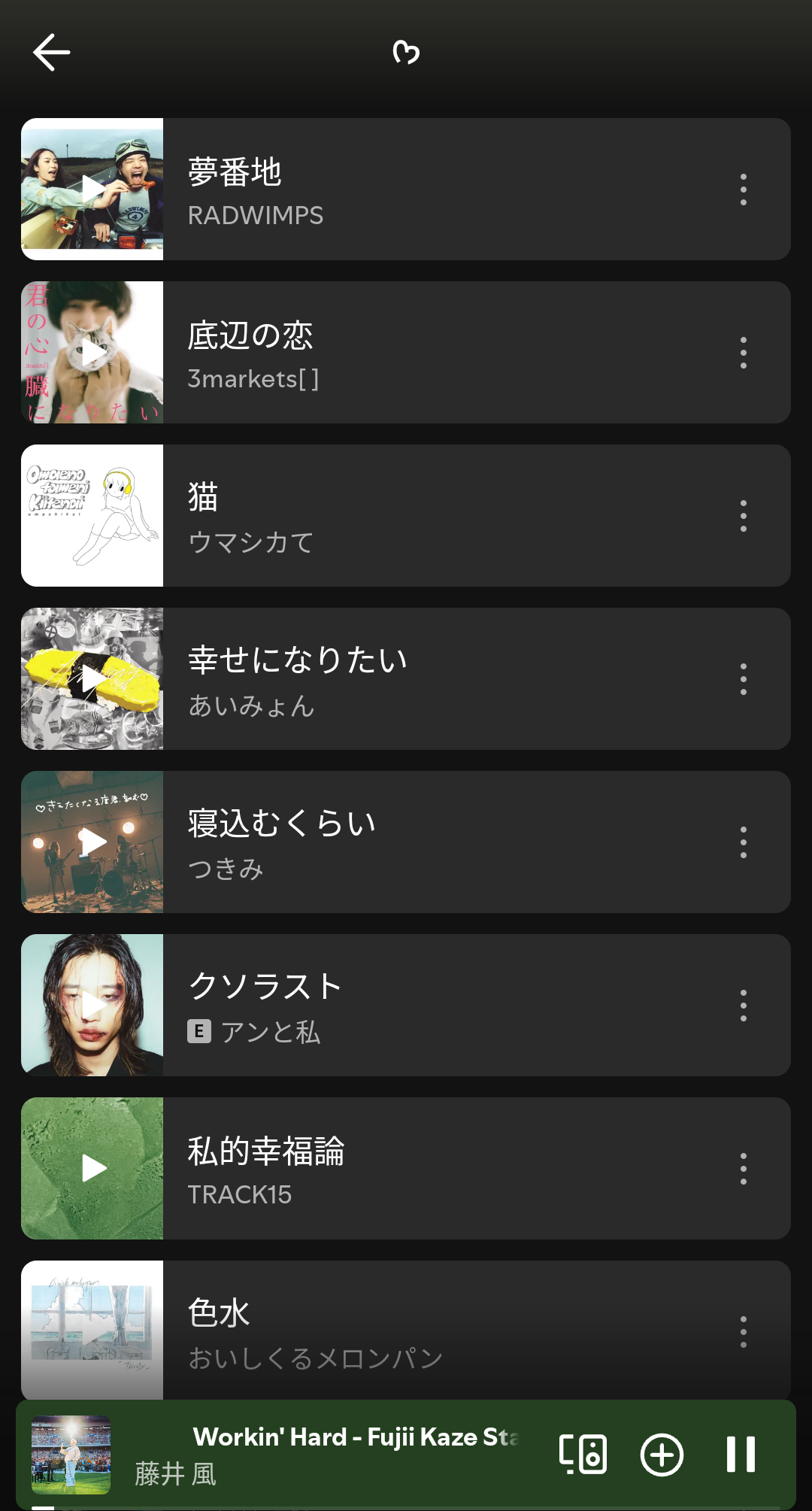Play クソラスト by アンと私
Image resolution: width=812 pixels, height=1511 pixels.
(92, 1005)
